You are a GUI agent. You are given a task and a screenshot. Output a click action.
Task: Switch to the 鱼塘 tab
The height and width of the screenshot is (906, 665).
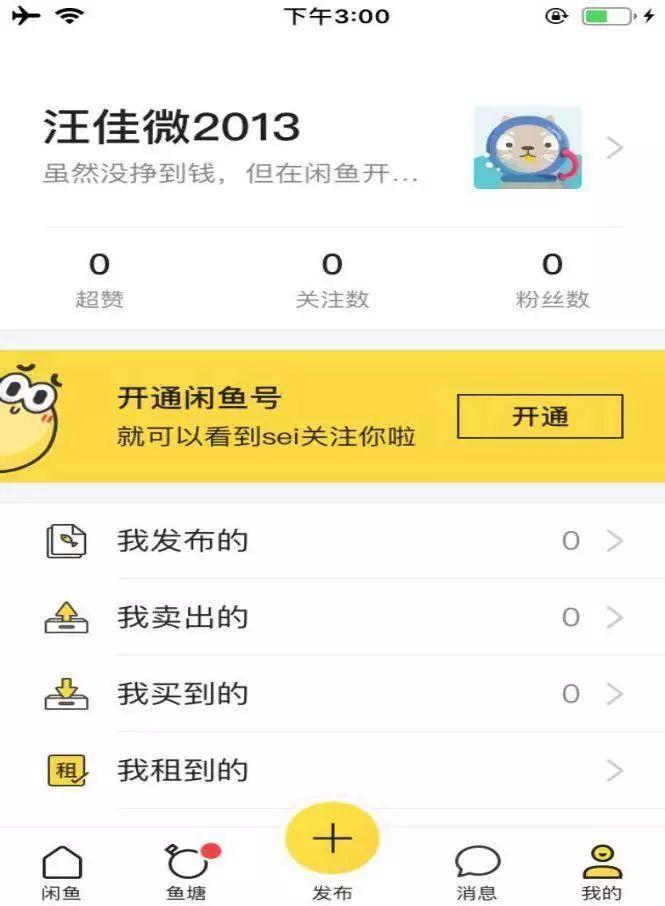[187, 870]
